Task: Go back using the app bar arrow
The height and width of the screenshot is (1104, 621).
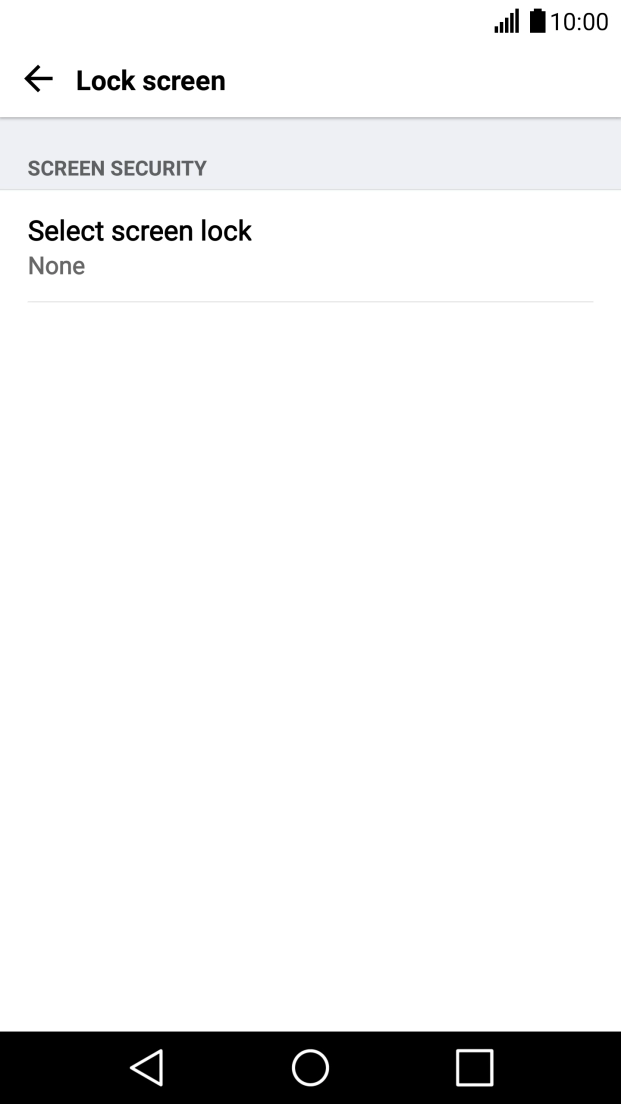Action: 39,79
